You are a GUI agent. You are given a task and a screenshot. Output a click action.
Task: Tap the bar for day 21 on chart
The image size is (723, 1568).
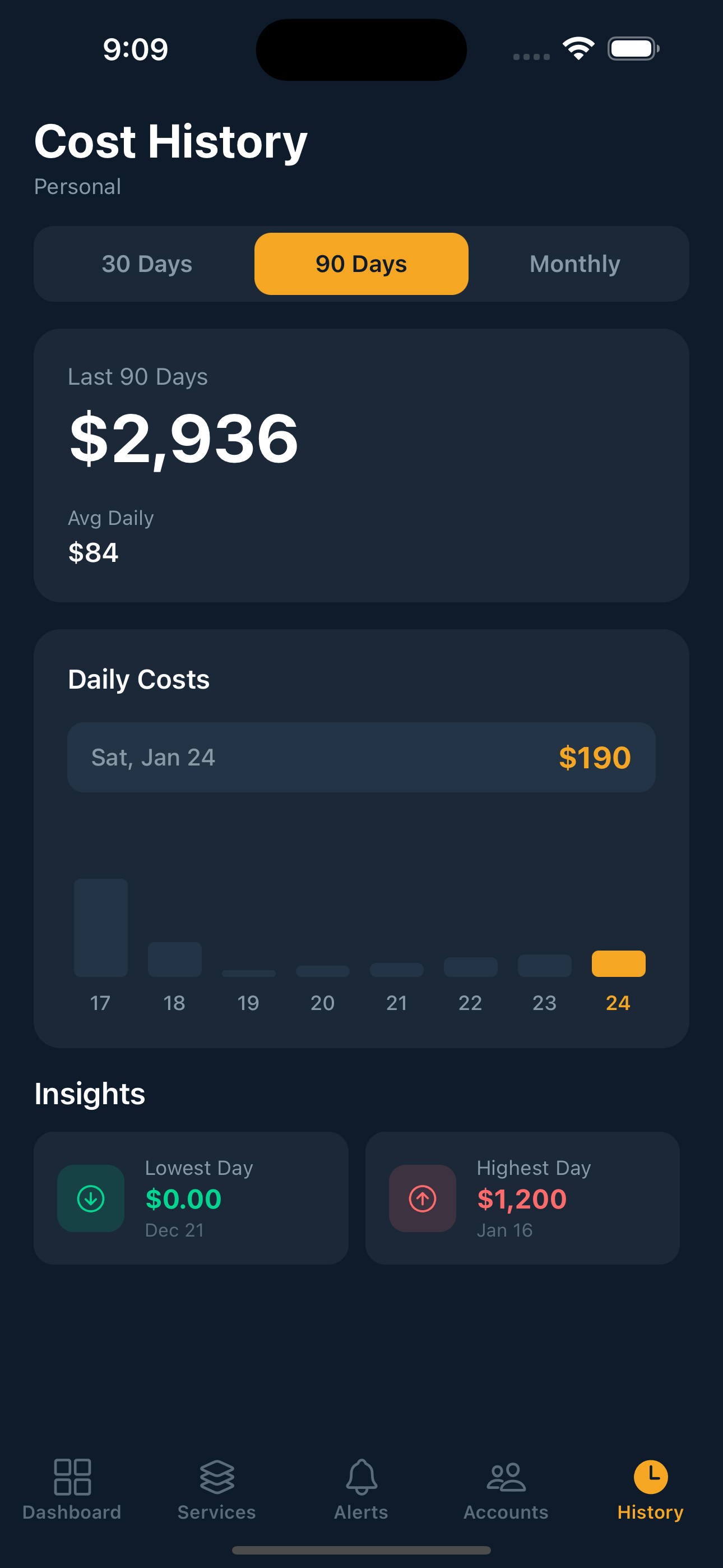click(397, 968)
